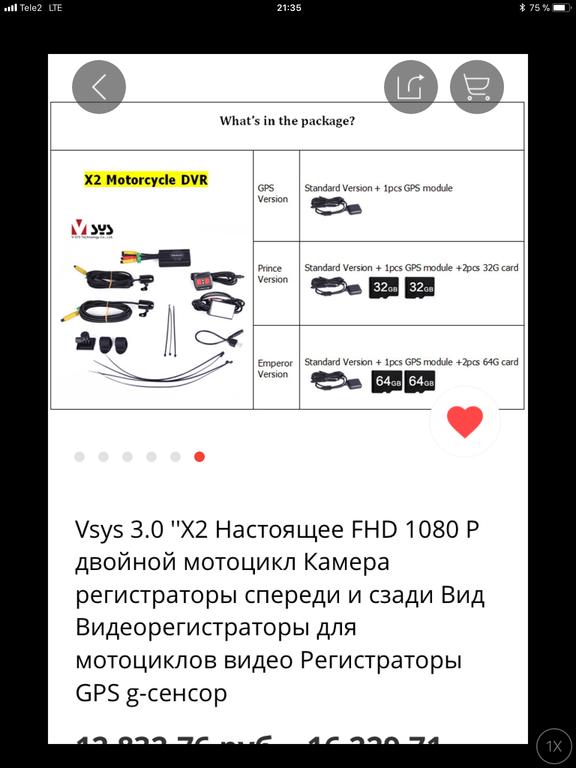Jump to the first image indicator dot
The height and width of the screenshot is (768, 576).
click(79, 457)
